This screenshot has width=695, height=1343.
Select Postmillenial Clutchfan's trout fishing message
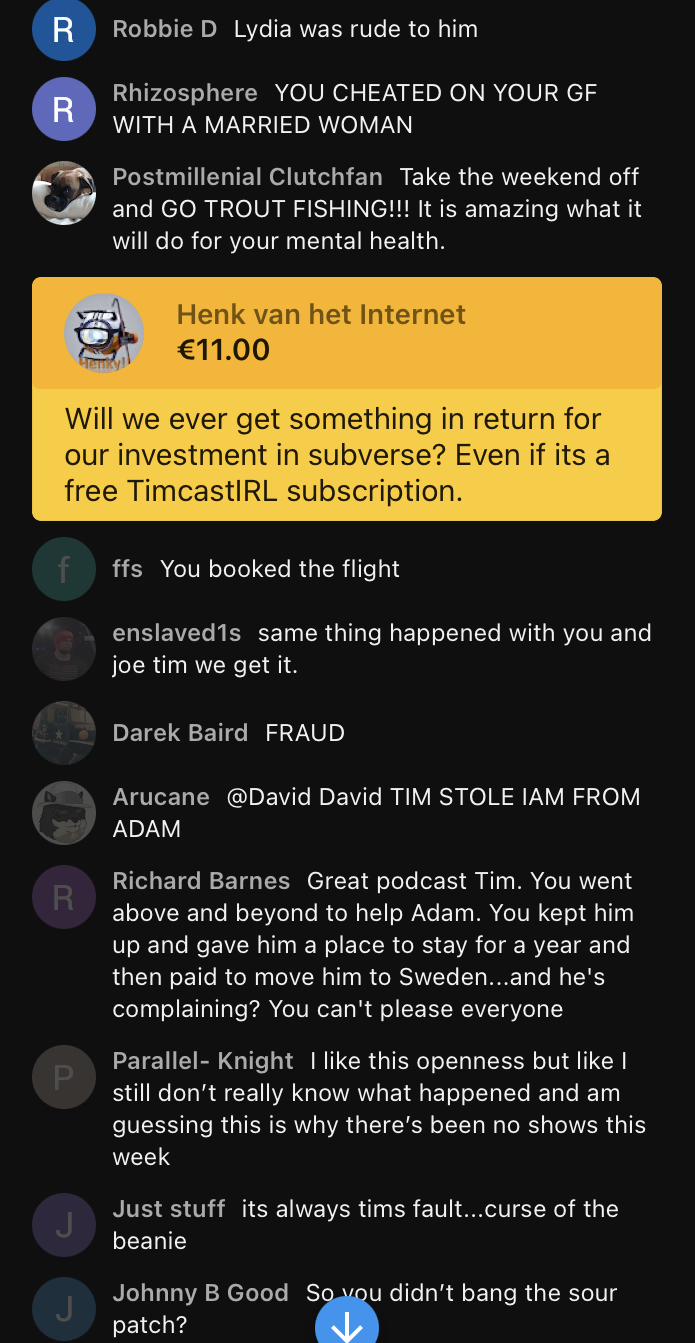coord(347,209)
